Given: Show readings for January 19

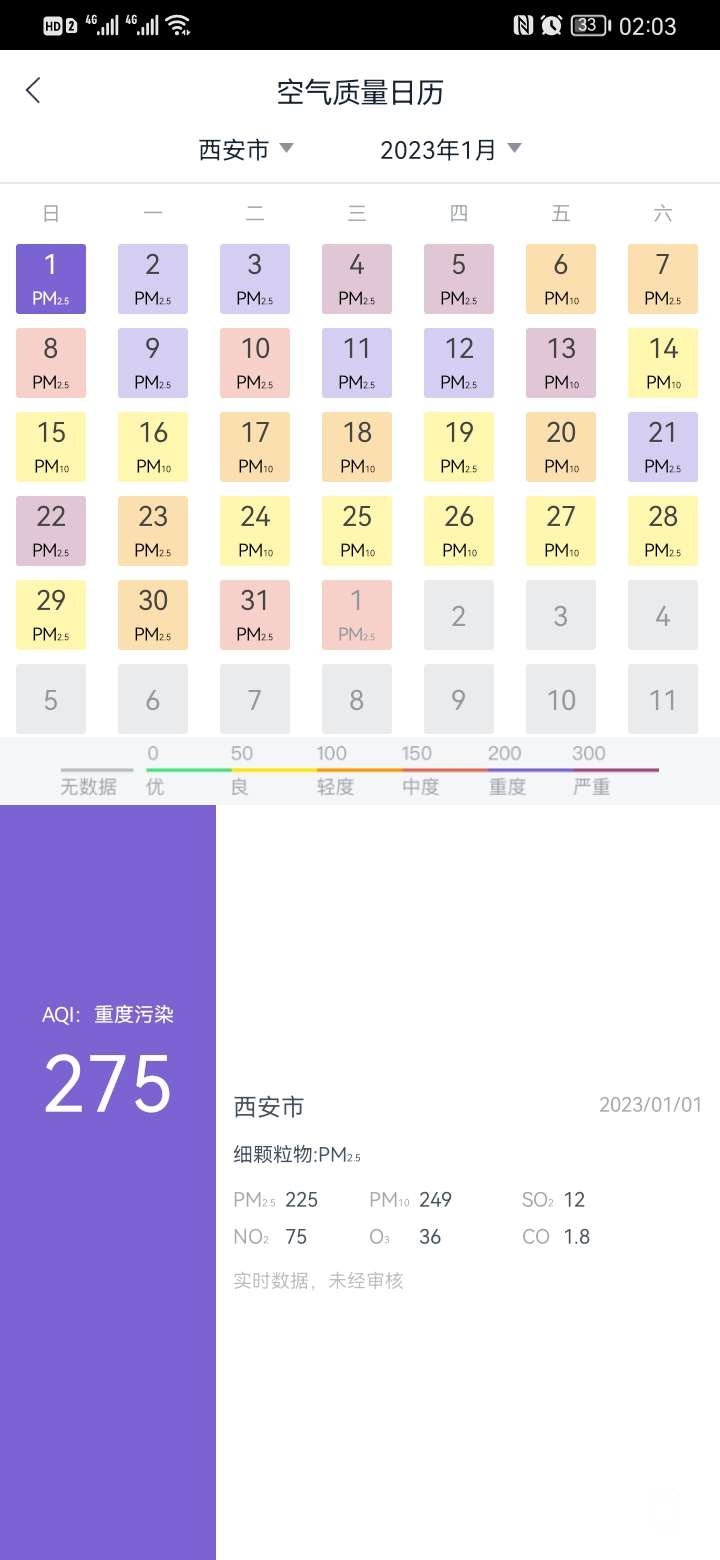Looking at the screenshot, I should point(459,447).
